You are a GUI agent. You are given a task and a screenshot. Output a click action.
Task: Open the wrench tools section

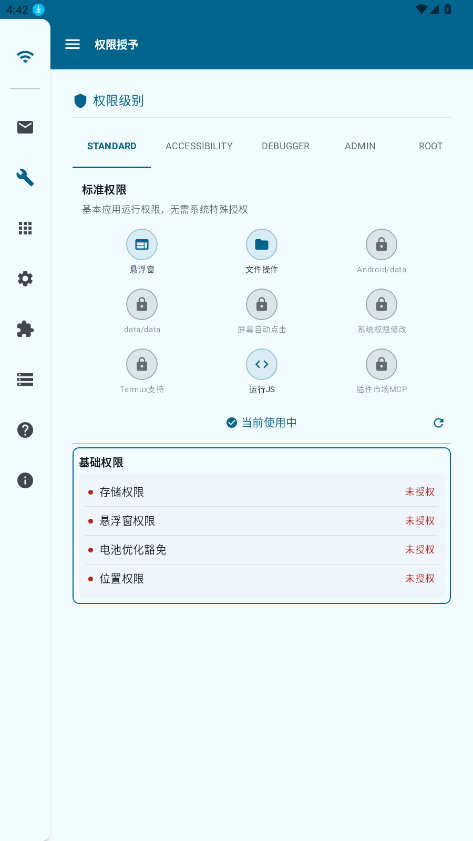tap(25, 178)
